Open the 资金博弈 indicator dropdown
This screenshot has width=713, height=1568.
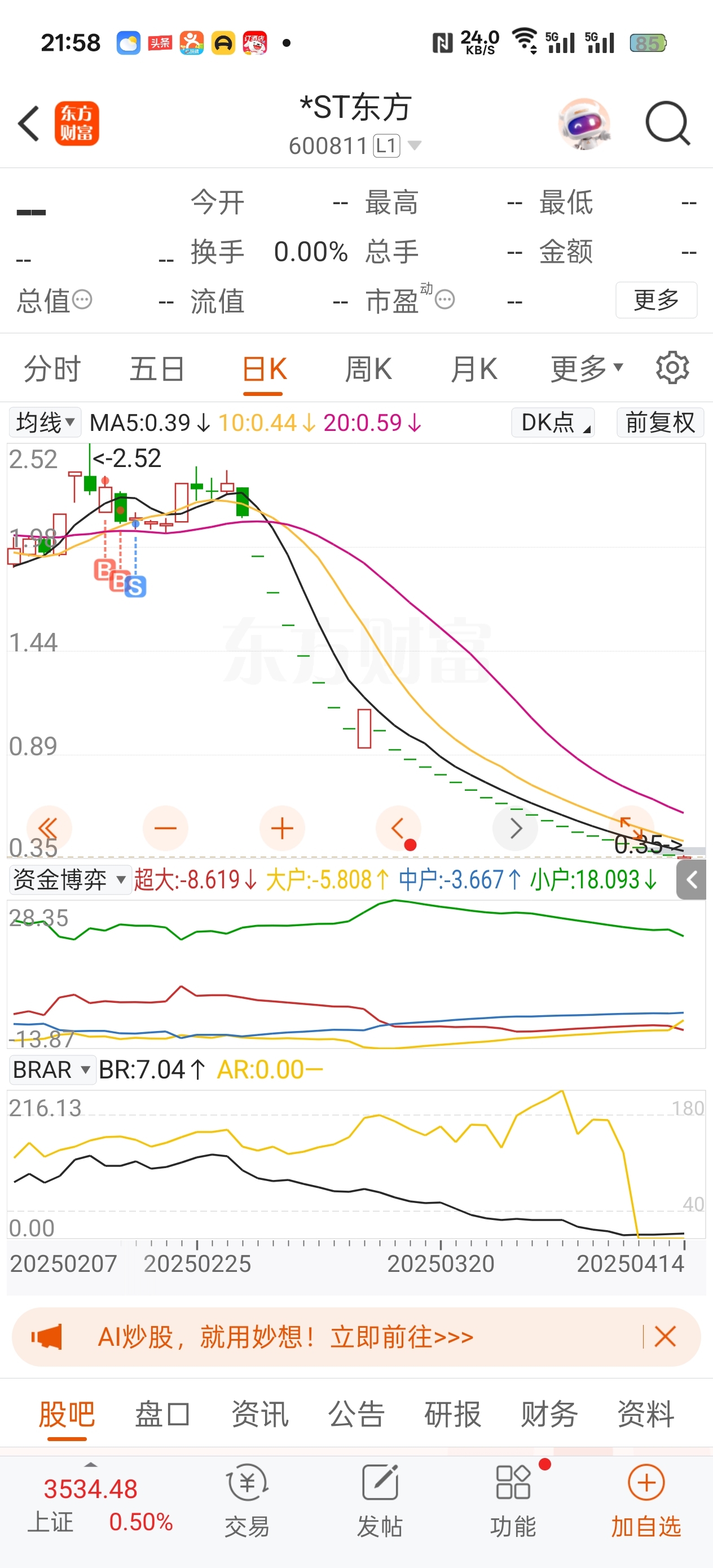(x=69, y=879)
